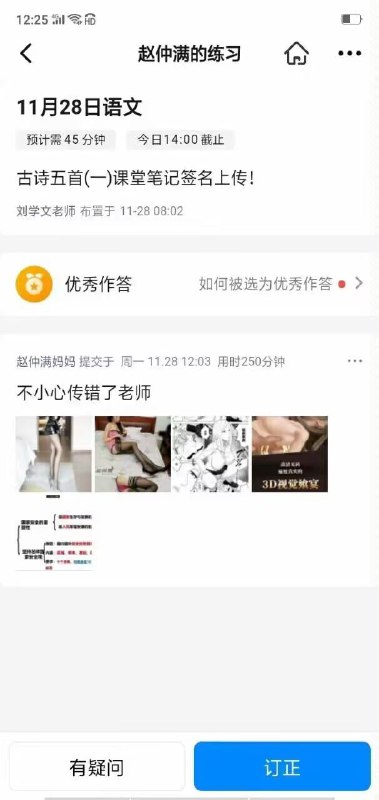Open the submission's three-dot options menu
This screenshot has width=379, height=800.
click(355, 361)
